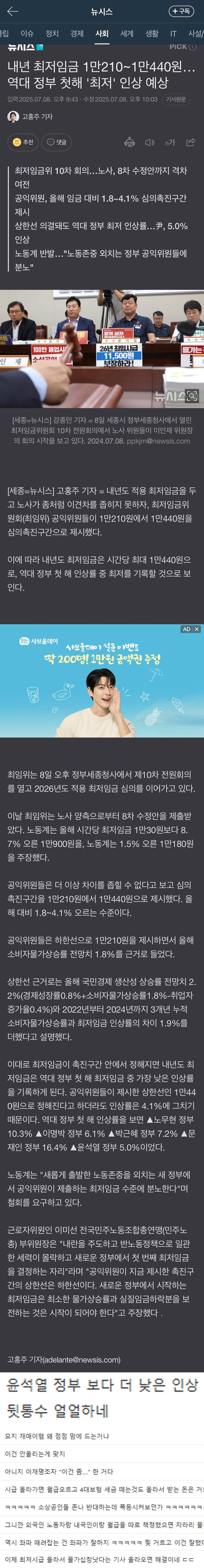
Task: Select the IT tab
Action: tap(173, 33)
